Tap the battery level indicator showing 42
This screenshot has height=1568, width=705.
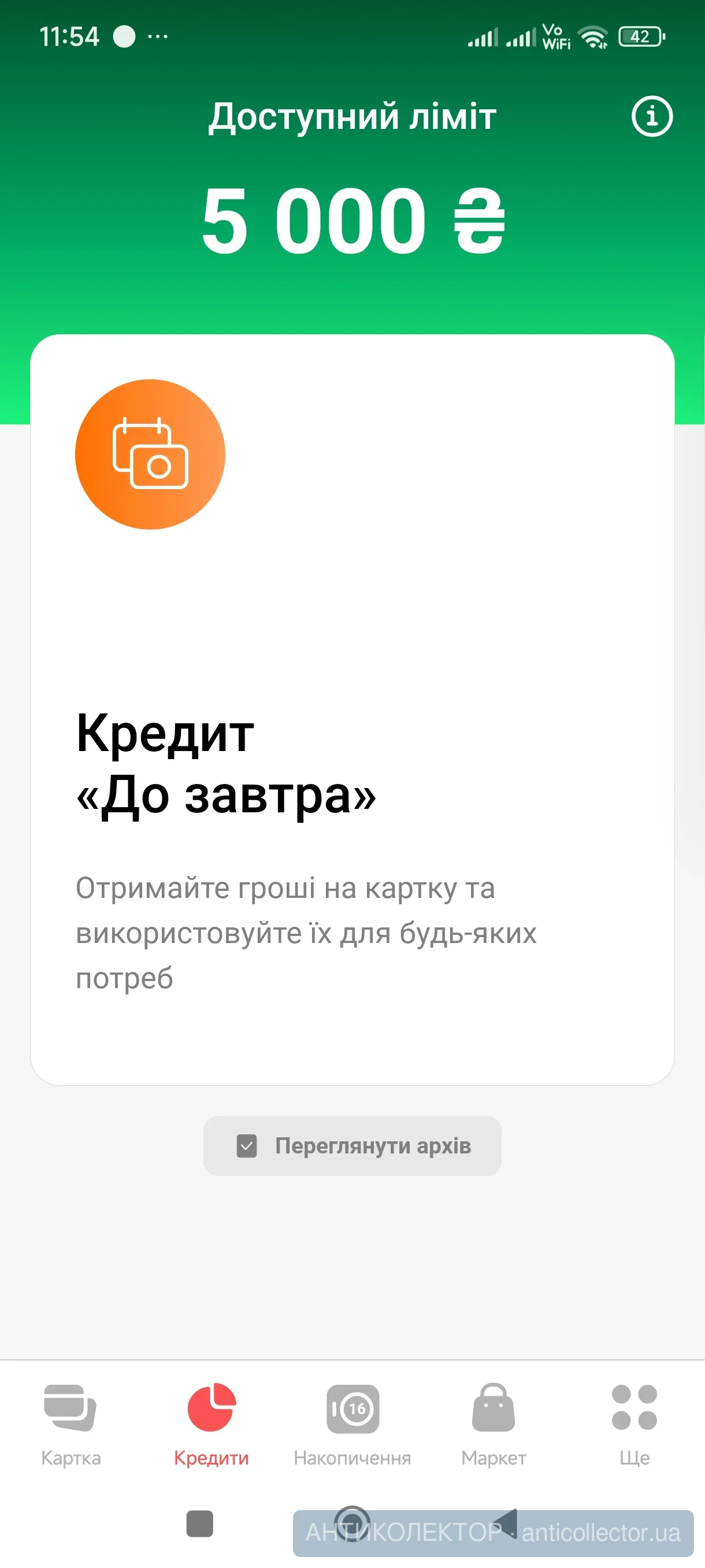click(640, 36)
